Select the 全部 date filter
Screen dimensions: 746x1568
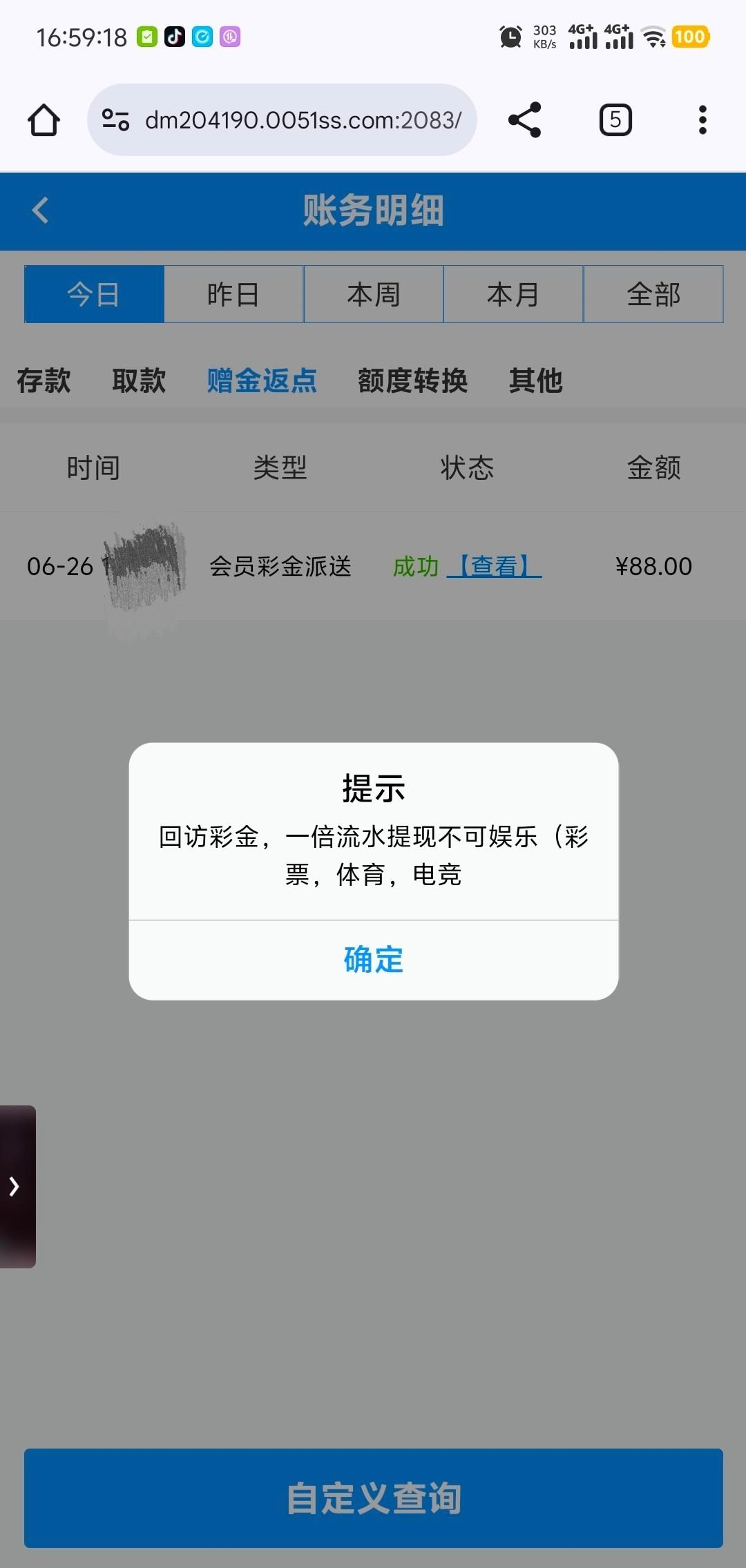tap(653, 295)
